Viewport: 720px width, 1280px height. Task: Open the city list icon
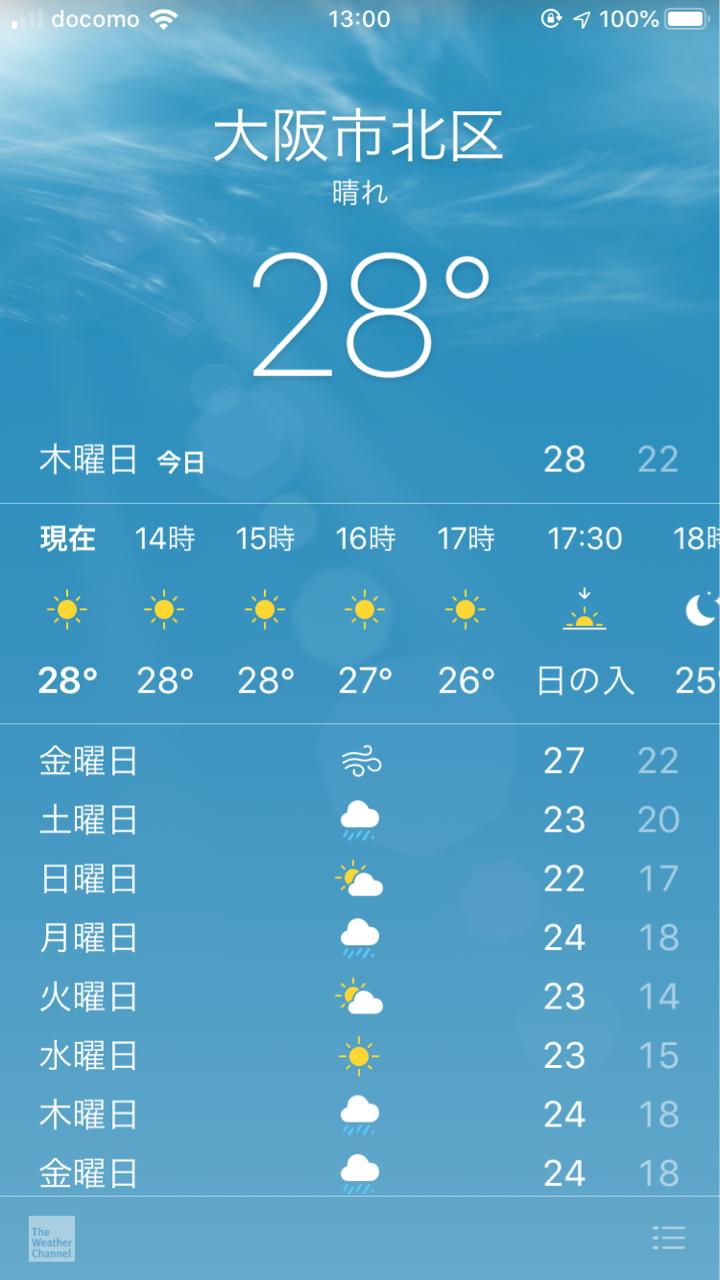(668, 1237)
